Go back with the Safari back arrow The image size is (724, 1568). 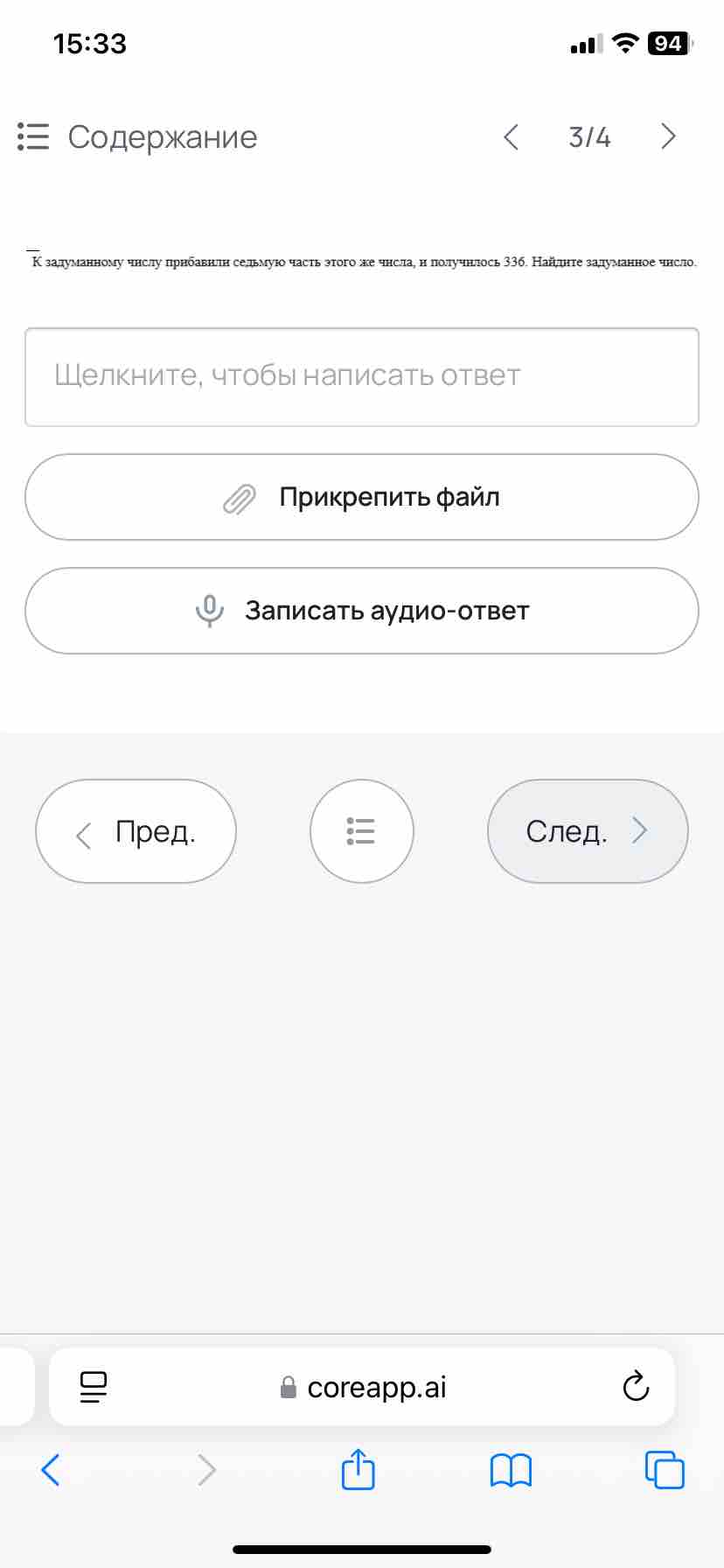(x=51, y=1470)
